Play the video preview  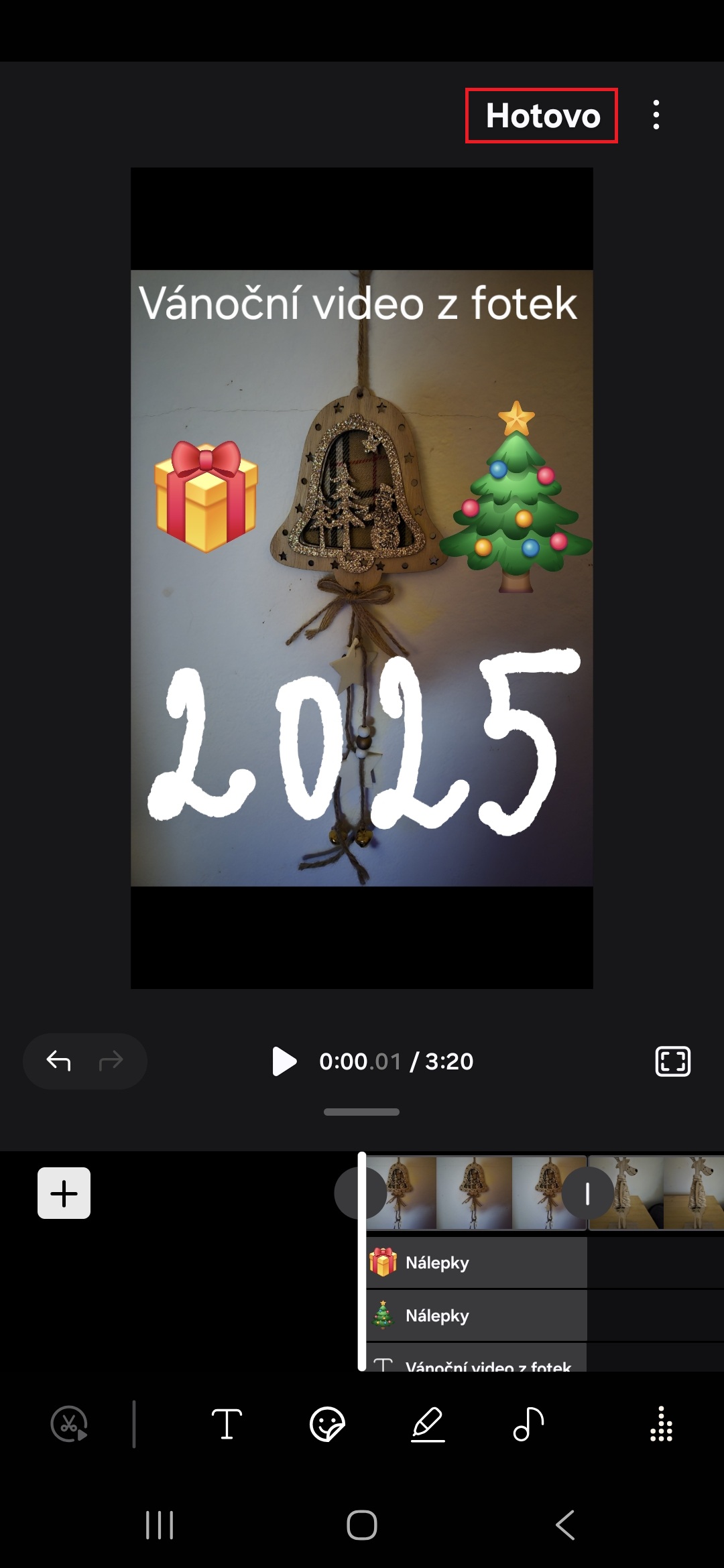pyautogui.click(x=284, y=1061)
